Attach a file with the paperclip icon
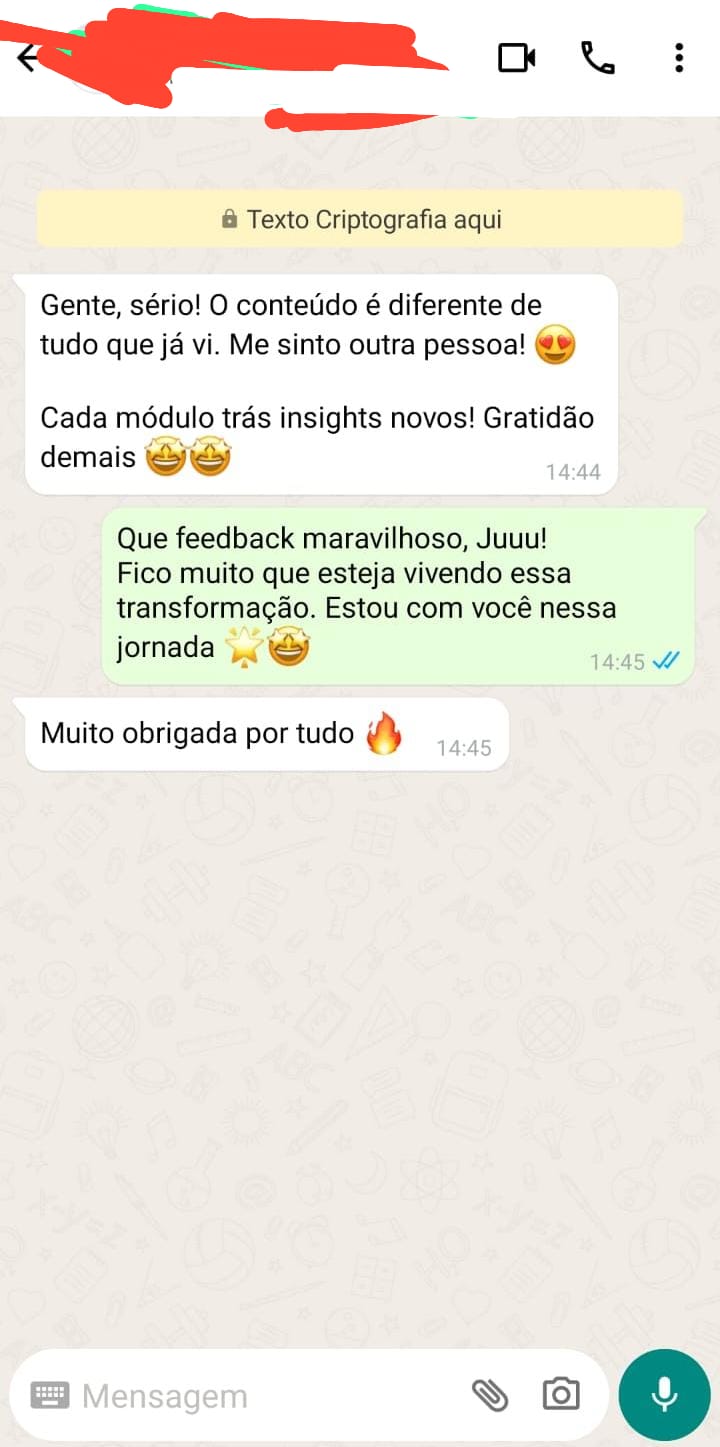 point(490,1395)
